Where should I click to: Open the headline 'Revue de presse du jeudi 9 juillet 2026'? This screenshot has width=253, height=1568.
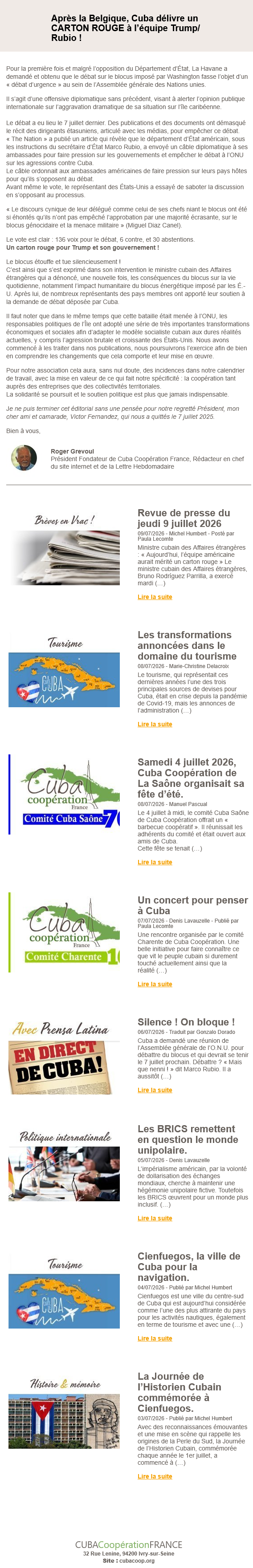(x=184, y=518)
